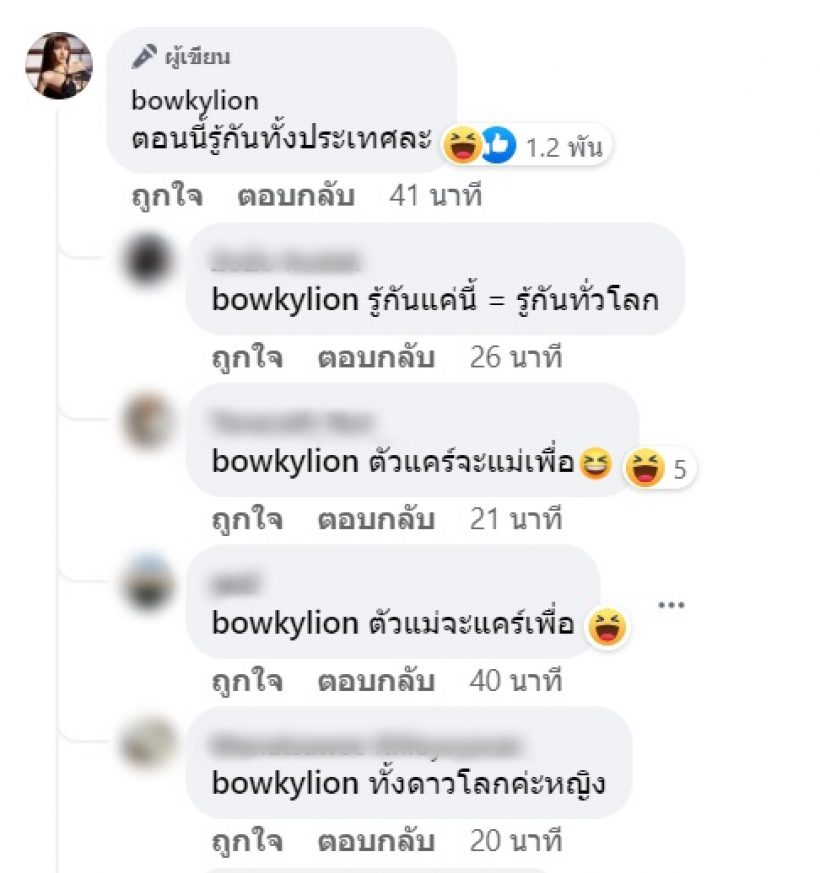The height and width of the screenshot is (873, 820).
Task: Like the reply saying รู้กันทั่วโลก
Action: click(247, 357)
